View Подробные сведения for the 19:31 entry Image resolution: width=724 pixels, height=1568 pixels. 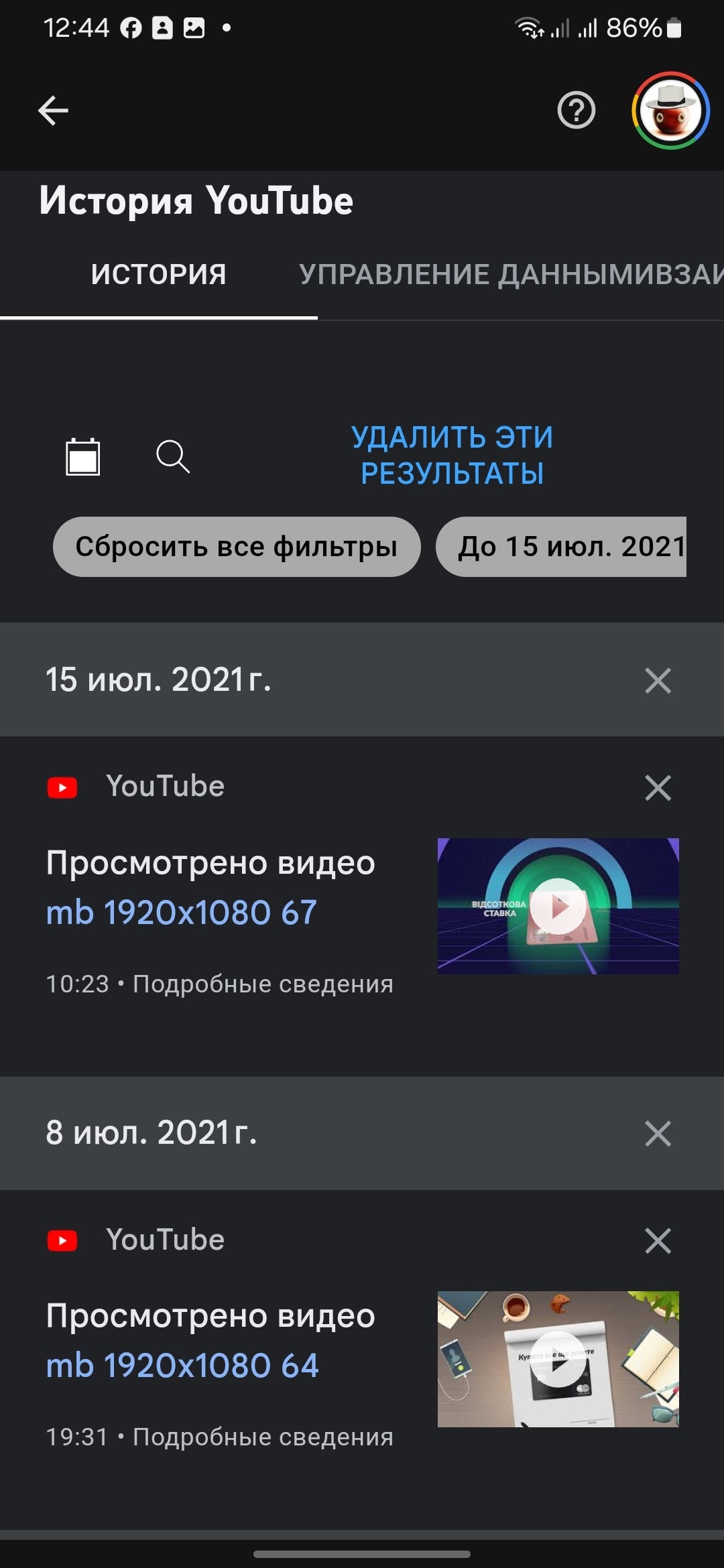pyautogui.click(x=263, y=1437)
